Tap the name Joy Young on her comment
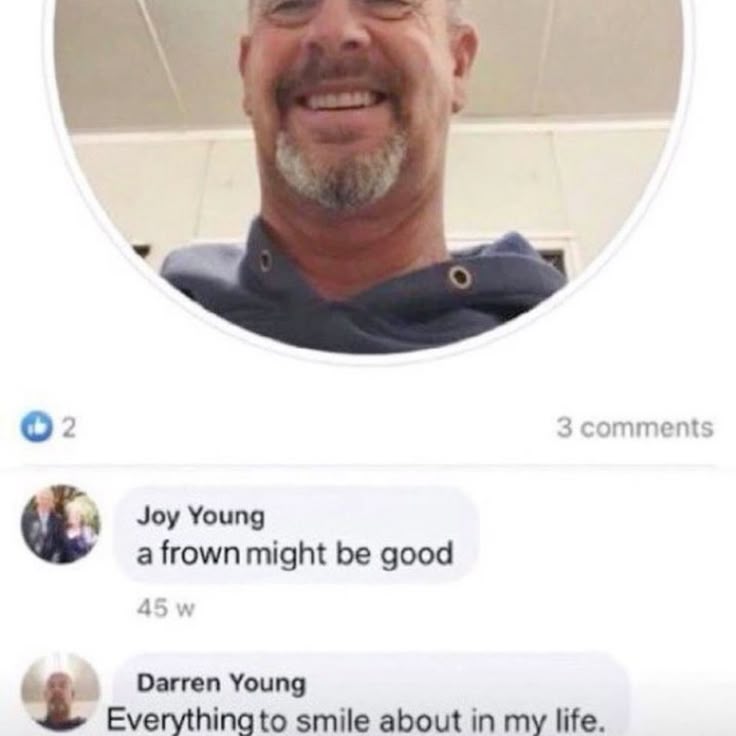This screenshot has height=736, width=736. pyautogui.click(x=201, y=517)
